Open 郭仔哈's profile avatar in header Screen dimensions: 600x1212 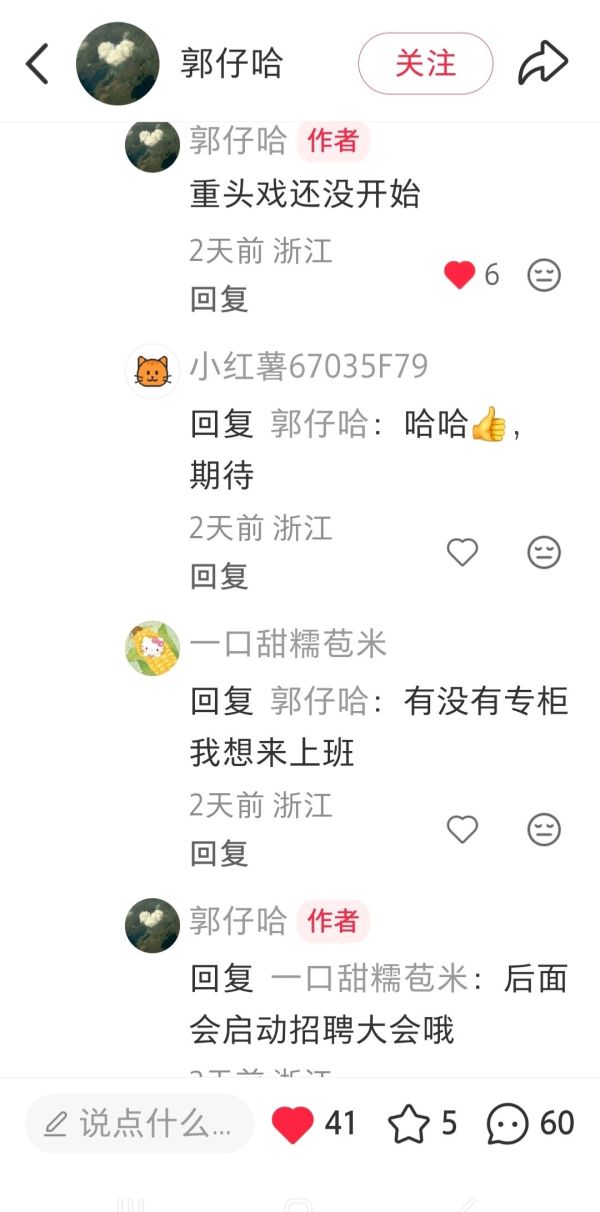118,64
